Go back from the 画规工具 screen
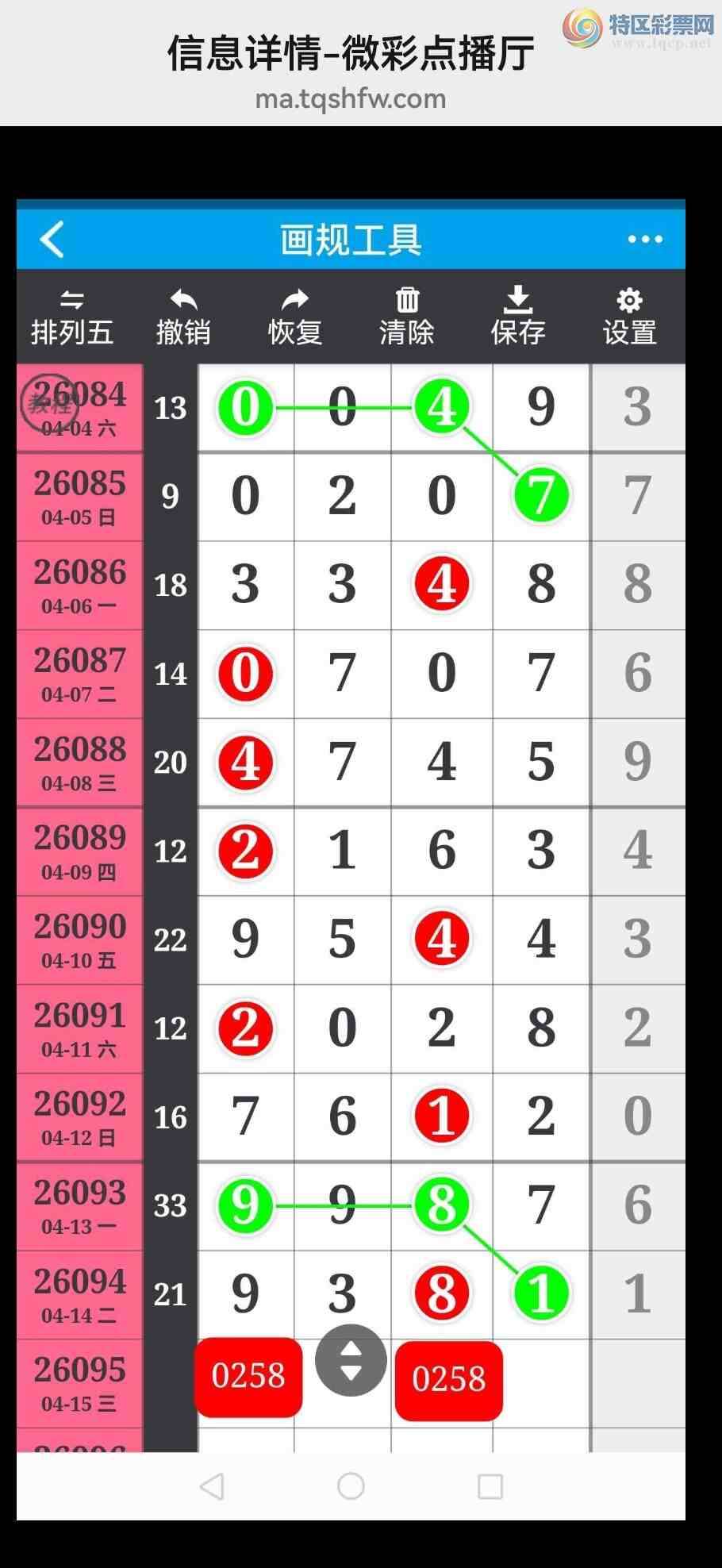The height and width of the screenshot is (1568, 722). click(x=52, y=240)
